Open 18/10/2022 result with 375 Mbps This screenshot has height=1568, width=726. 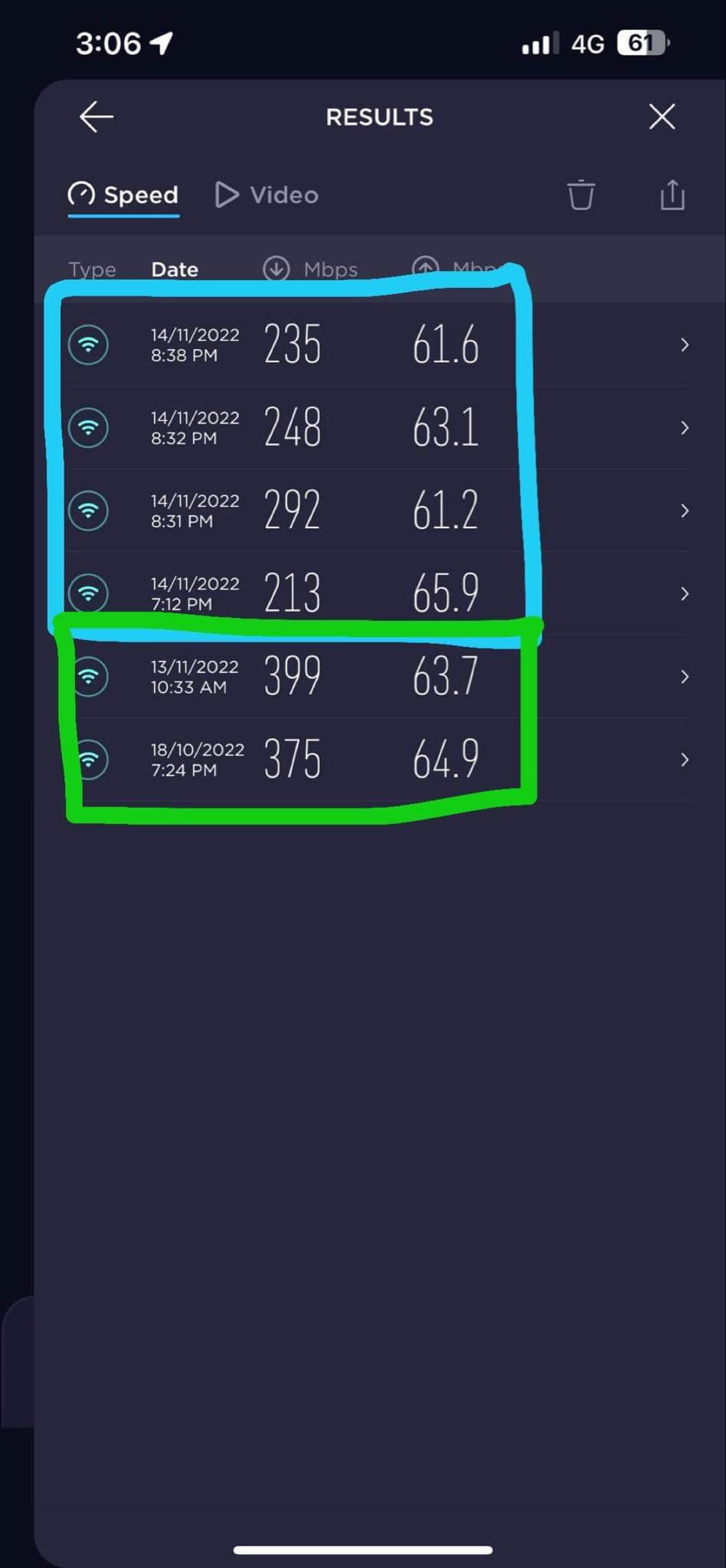379,759
